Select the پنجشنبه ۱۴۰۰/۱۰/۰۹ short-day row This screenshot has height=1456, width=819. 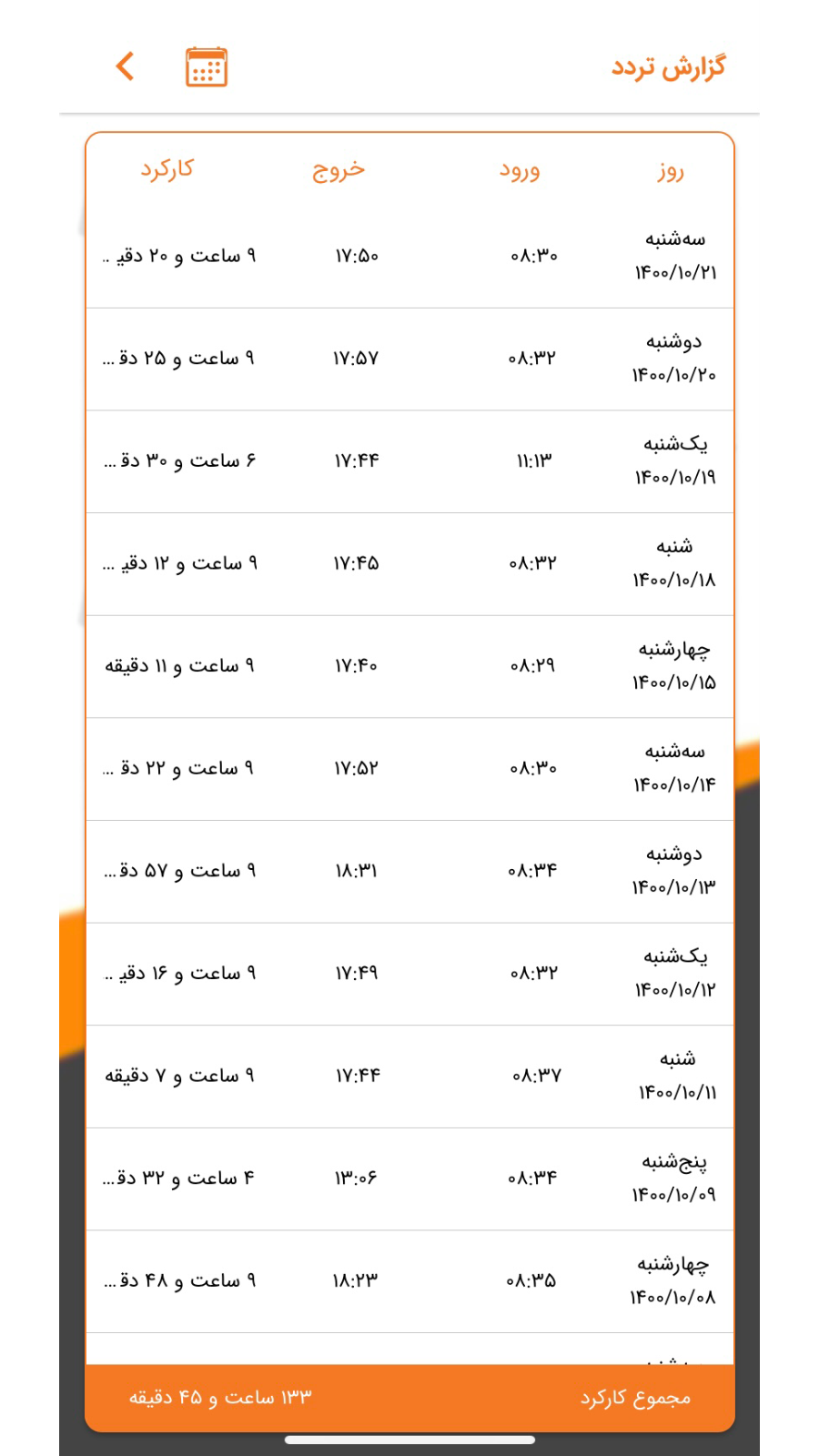click(x=409, y=1178)
